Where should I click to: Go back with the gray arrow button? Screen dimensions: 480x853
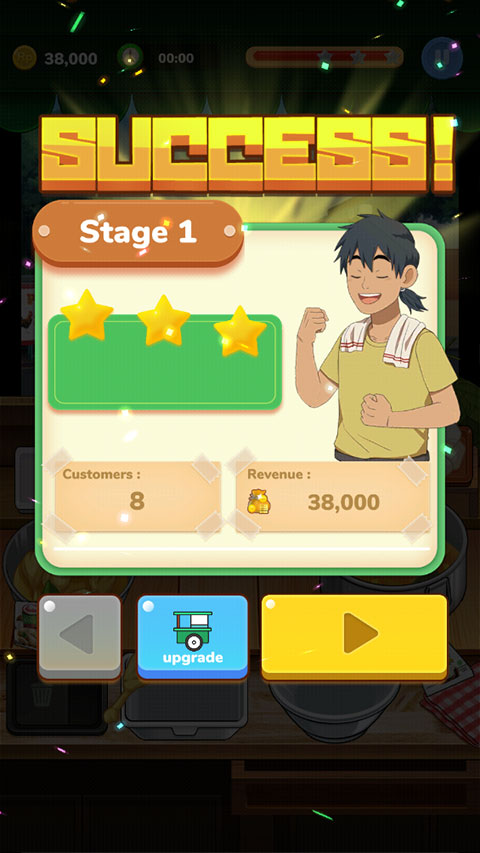79,637
